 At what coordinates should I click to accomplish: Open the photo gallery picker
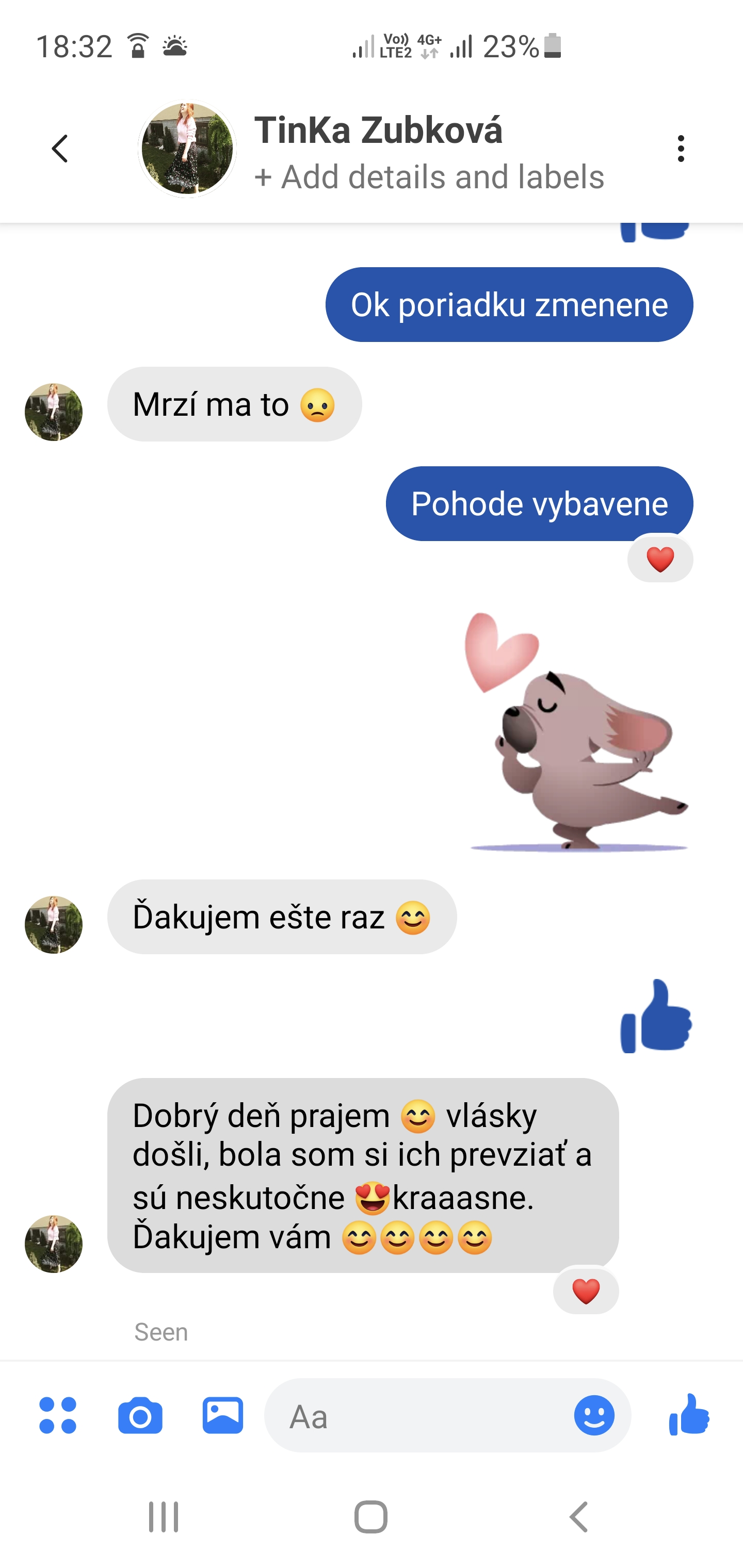point(223,1415)
